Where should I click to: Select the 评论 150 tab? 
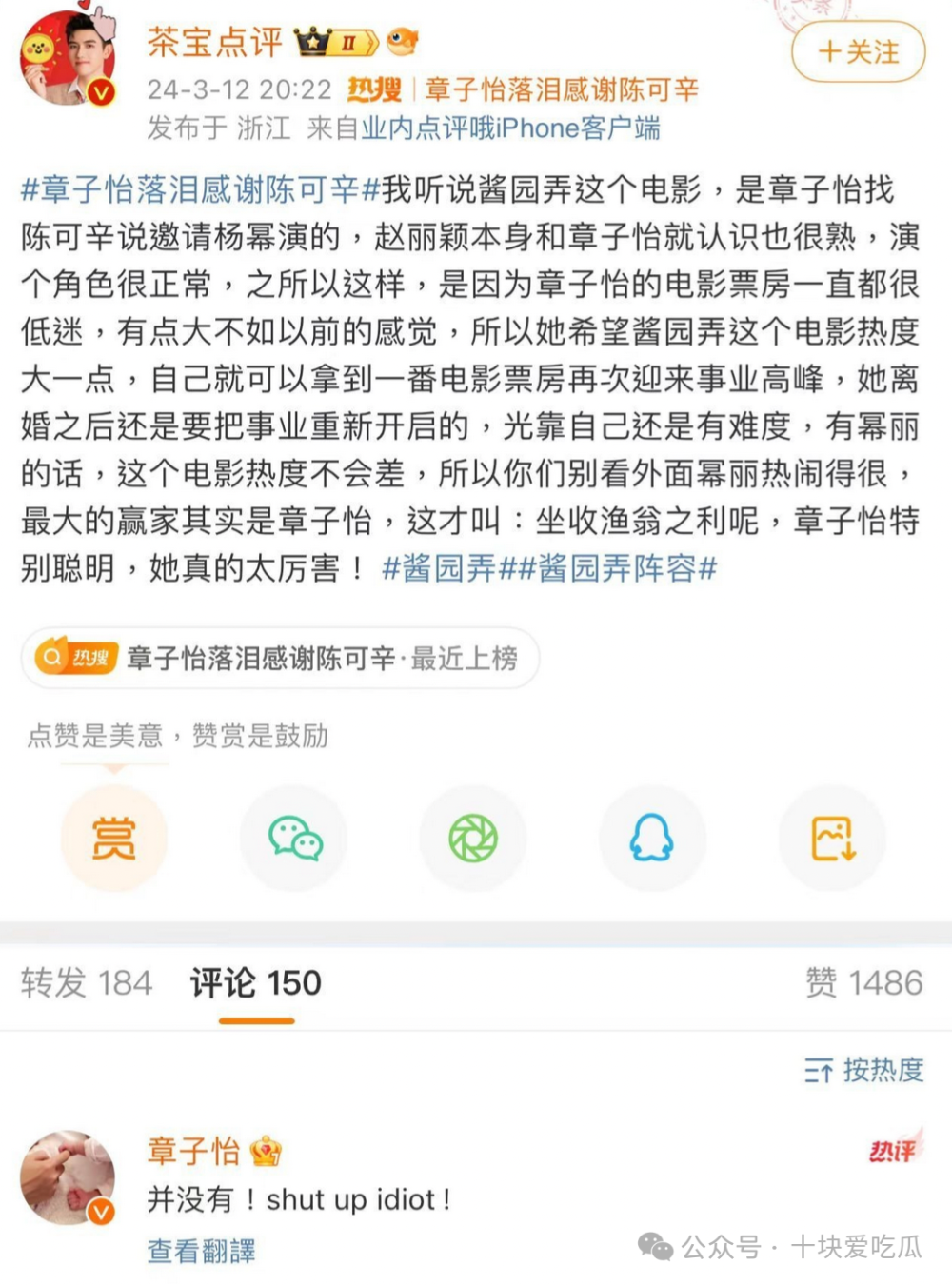[x=253, y=982]
